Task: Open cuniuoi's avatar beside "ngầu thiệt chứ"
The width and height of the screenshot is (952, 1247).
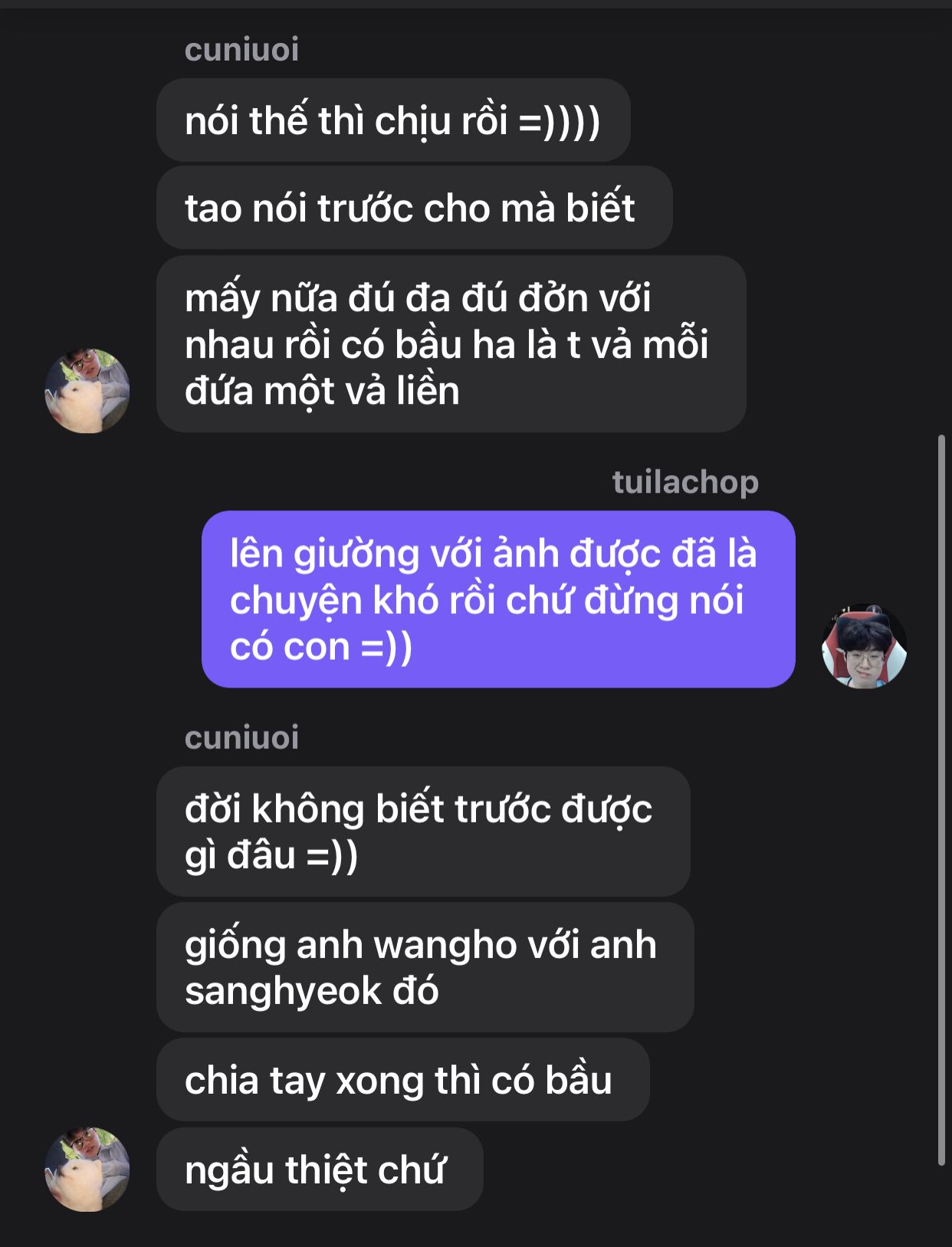Action: (x=87, y=1169)
